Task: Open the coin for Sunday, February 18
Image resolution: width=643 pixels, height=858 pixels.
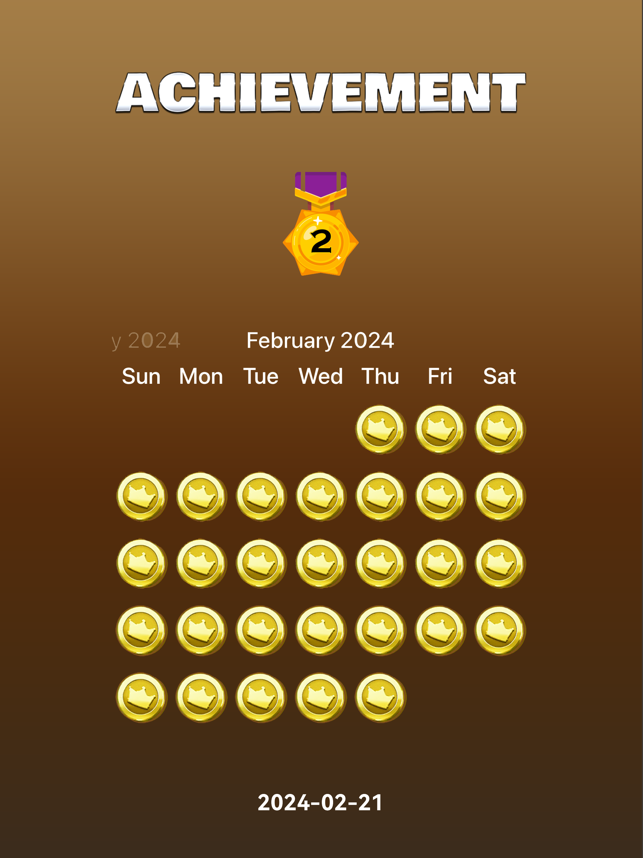Action: pos(141,631)
